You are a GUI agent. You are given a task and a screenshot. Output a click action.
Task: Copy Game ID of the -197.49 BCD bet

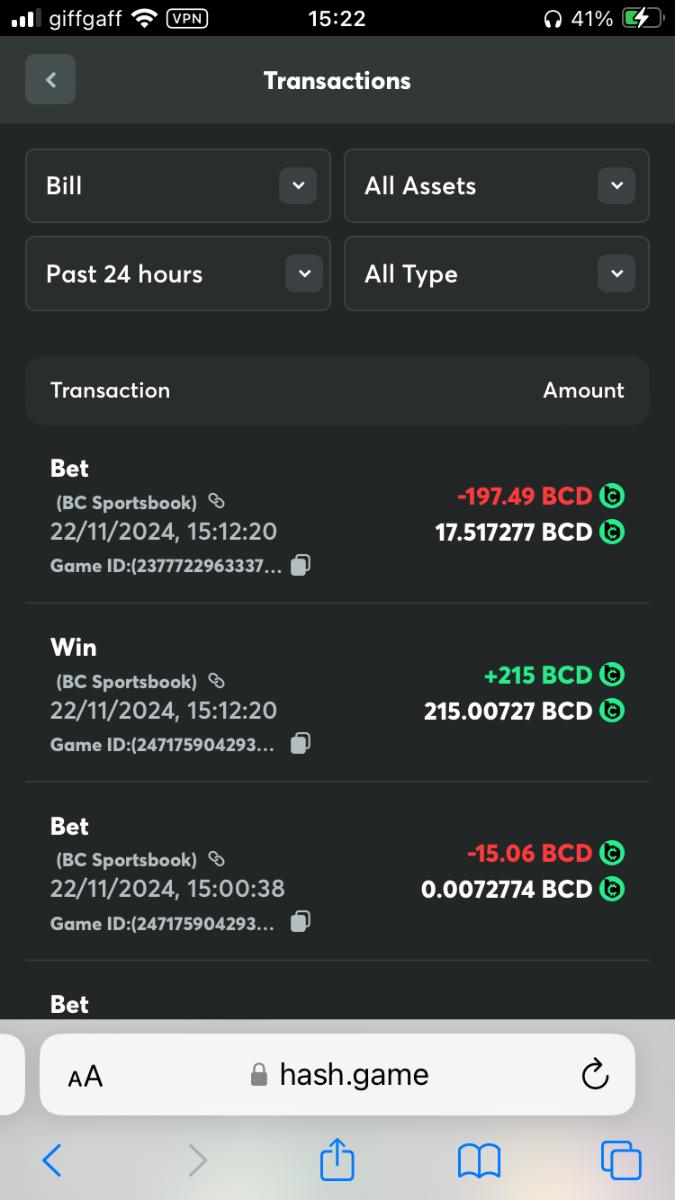pos(300,566)
